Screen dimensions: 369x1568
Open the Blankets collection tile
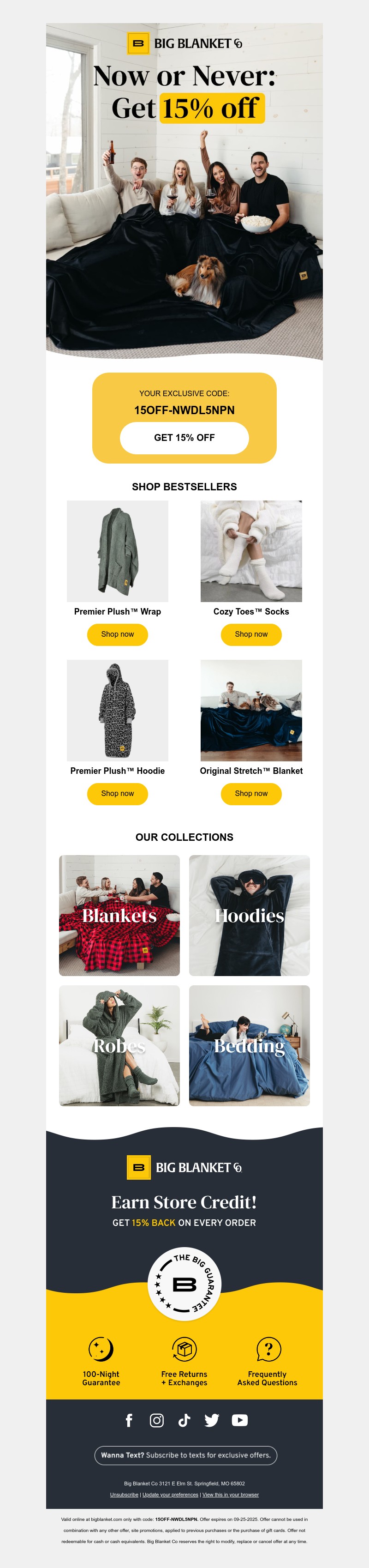119,916
